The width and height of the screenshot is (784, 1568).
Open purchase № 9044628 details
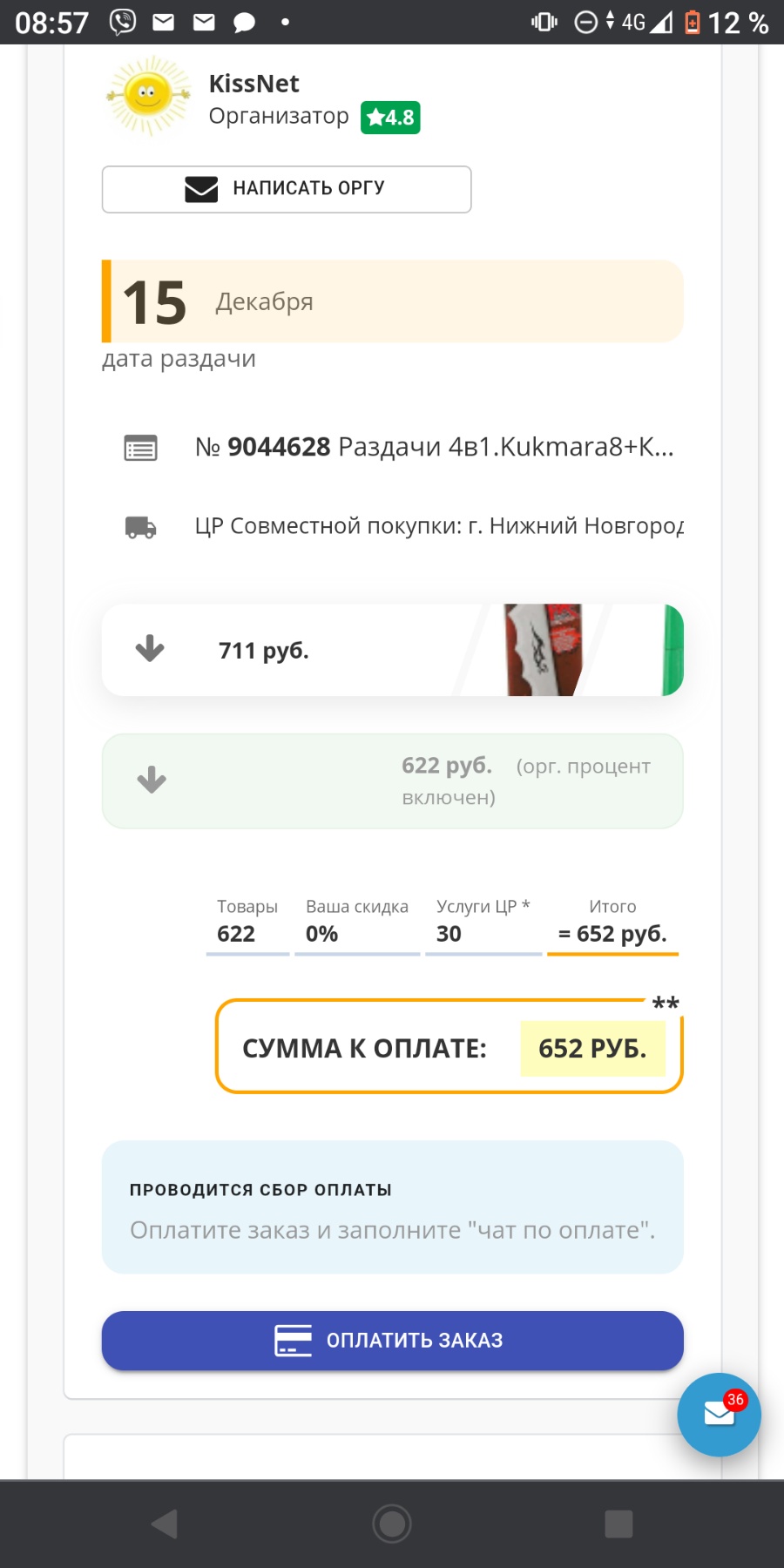(x=434, y=447)
